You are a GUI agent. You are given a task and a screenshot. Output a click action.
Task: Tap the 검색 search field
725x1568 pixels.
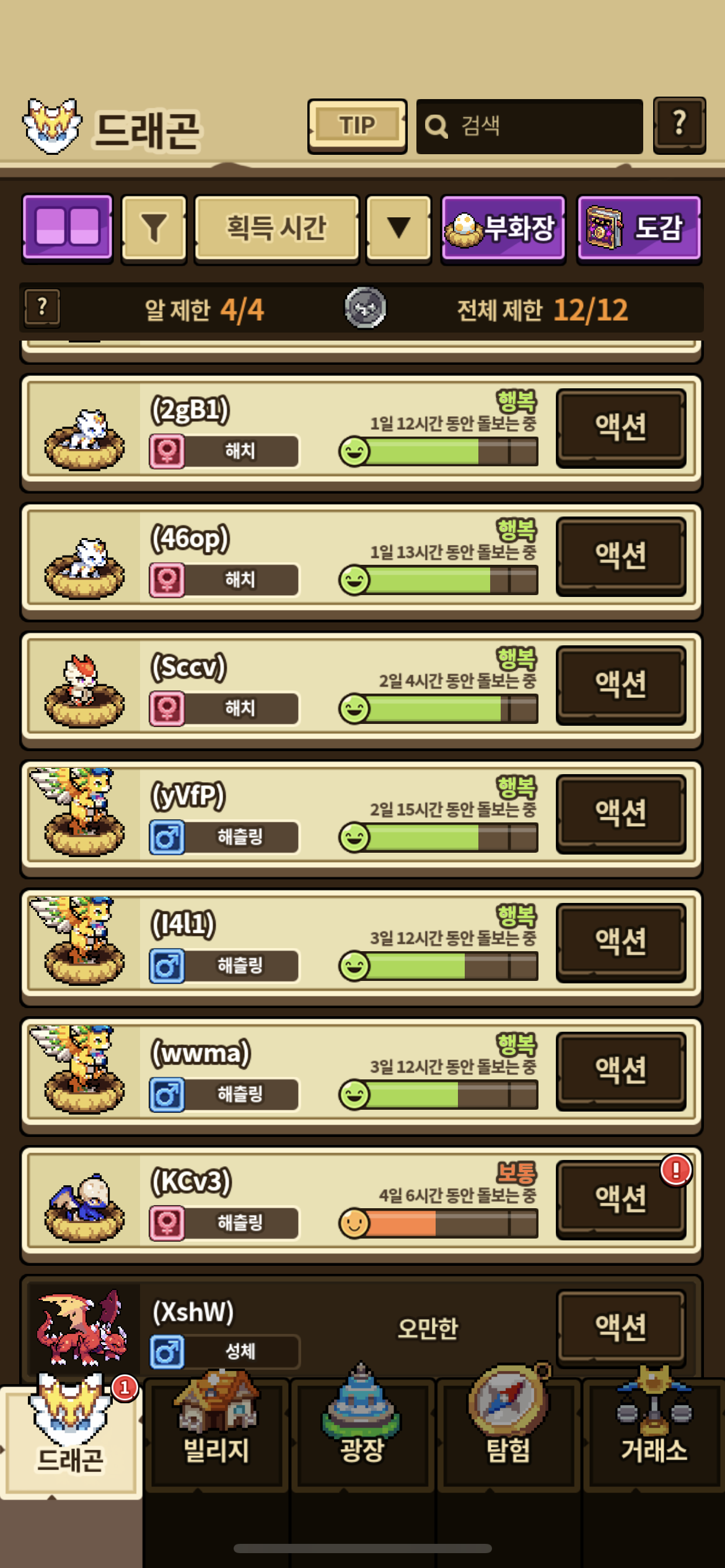coord(530,126)
